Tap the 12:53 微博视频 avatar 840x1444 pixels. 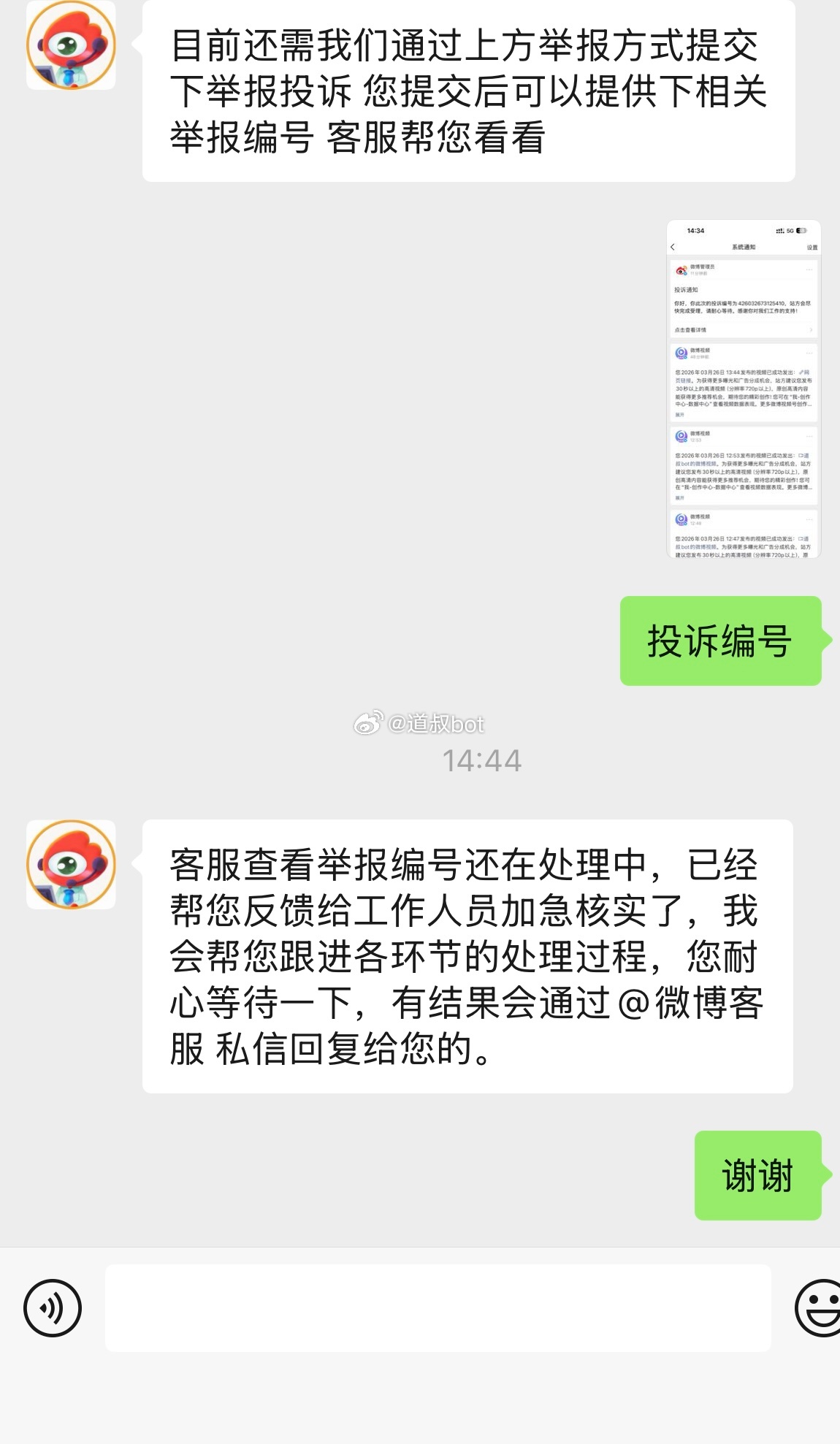[681, 436]
